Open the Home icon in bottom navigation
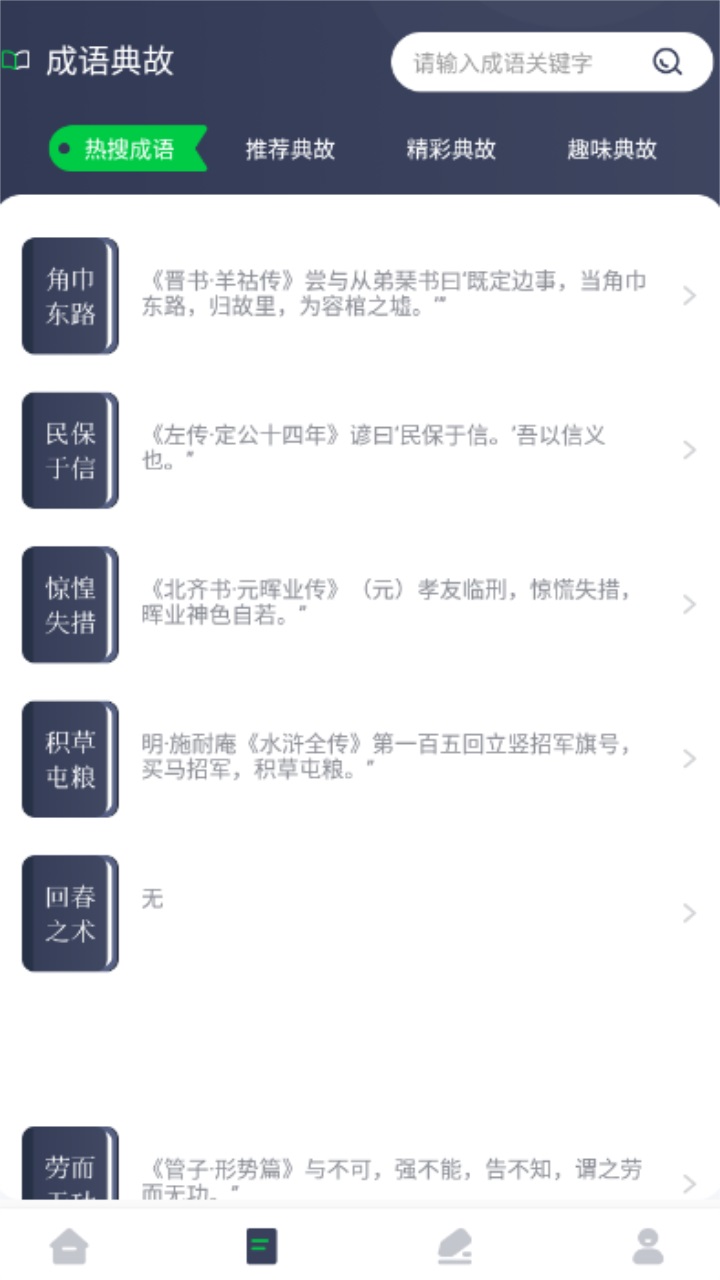720x1280 pixels. 67,1243
